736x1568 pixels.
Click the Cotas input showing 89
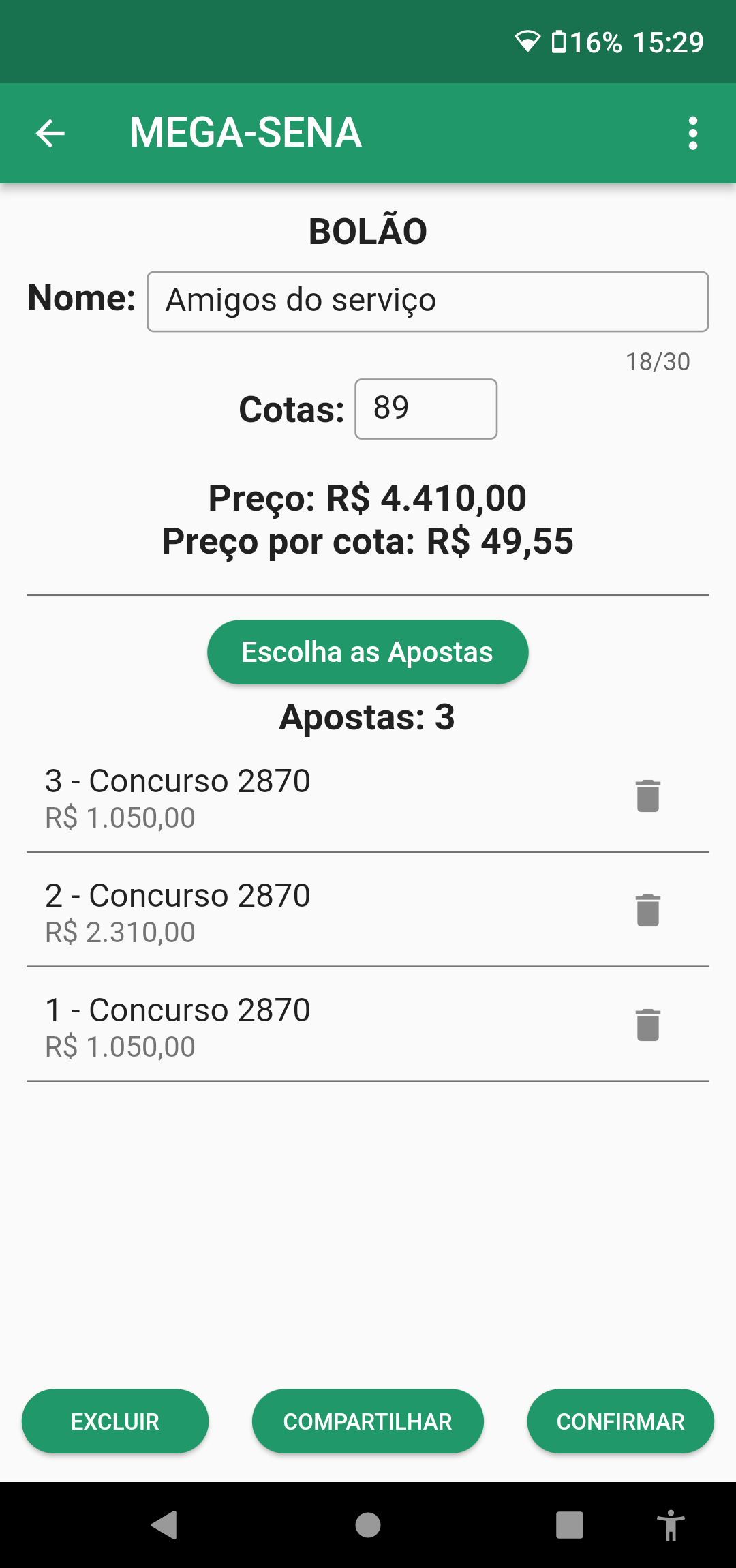[425, 408]
